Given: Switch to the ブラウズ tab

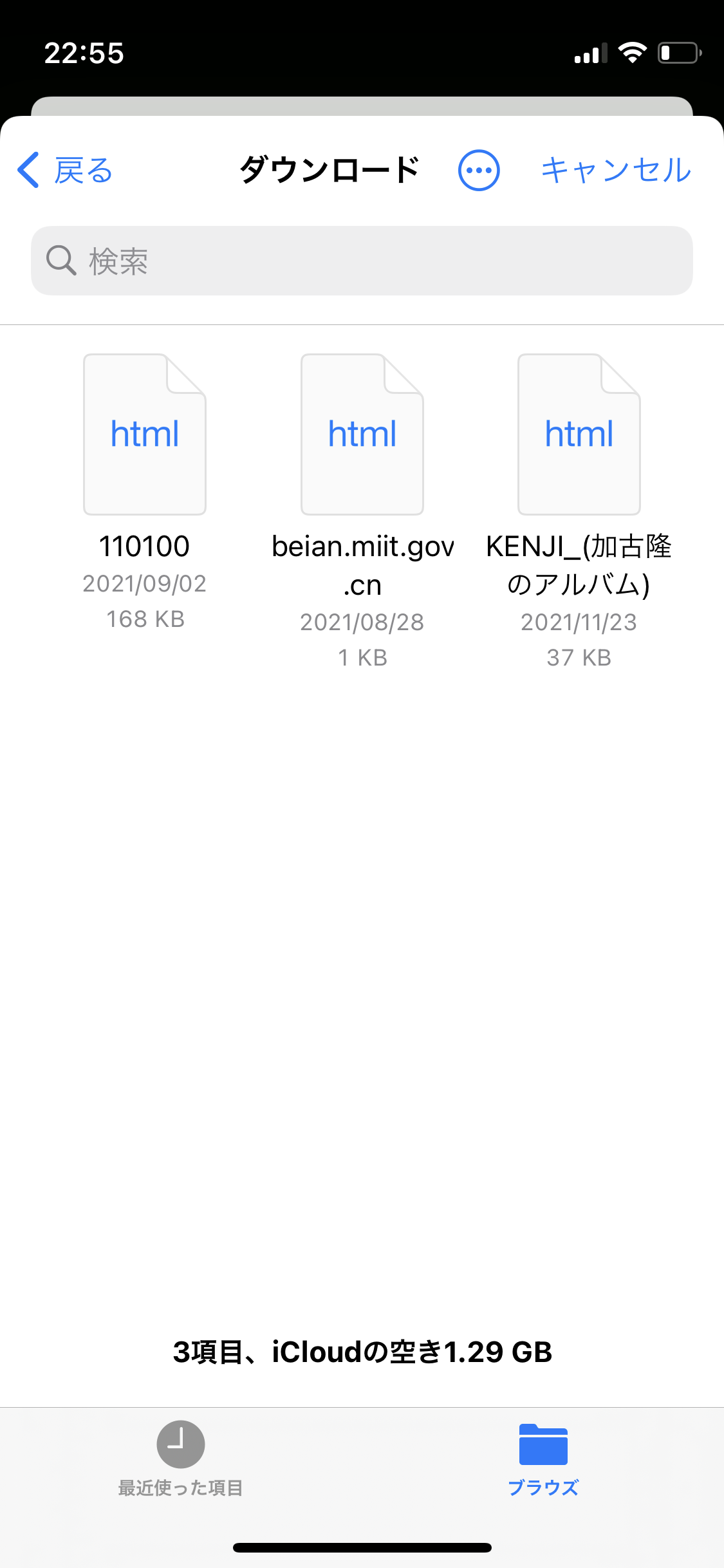Looking at the screenshot, I should click(x=543, y=1459).
